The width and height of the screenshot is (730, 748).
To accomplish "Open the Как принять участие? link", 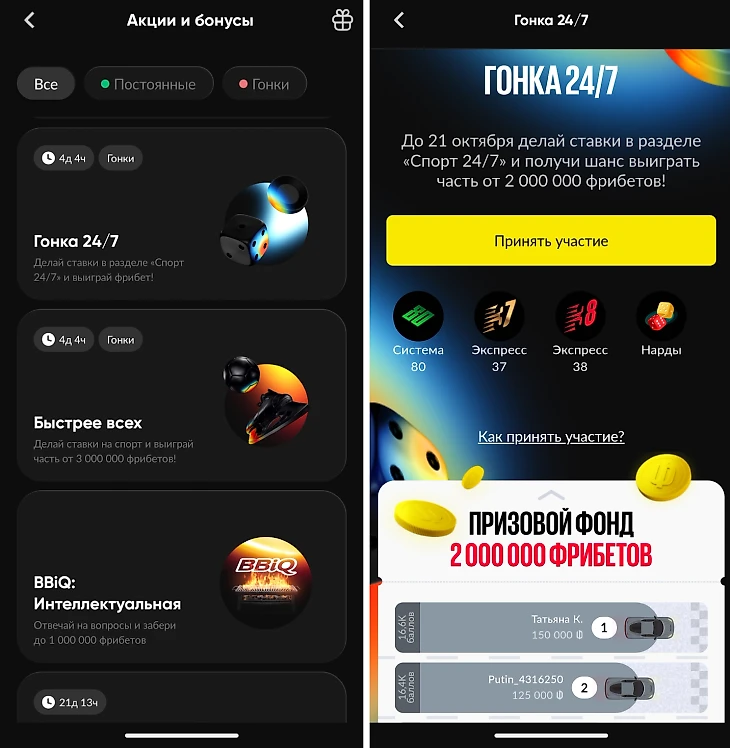I will click(x=551, y=437).
